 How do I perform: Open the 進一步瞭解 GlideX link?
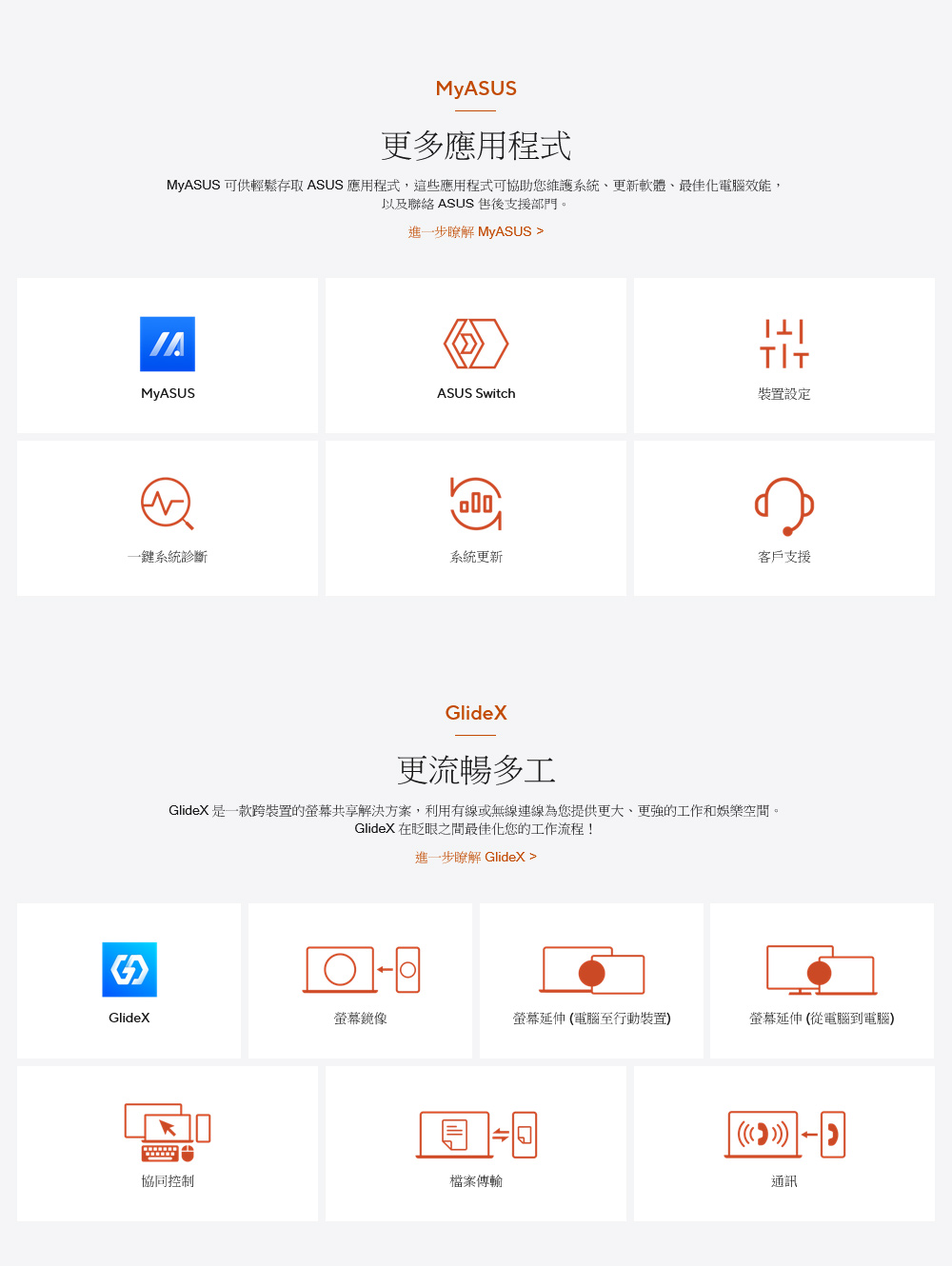coord(475,857)
